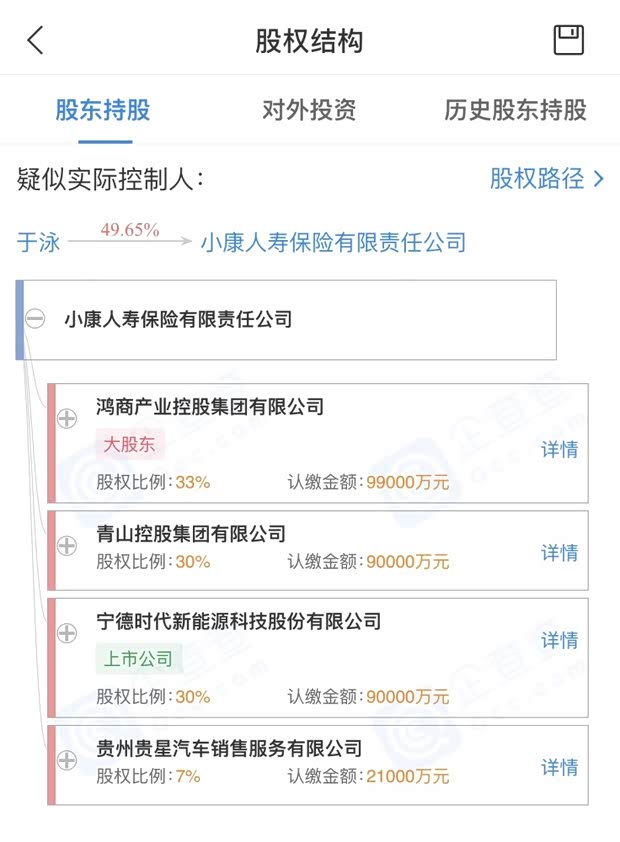Expand the 贵州贵星汽车销售服务有限公司 node
This screenshot has height=842, width=620.
(x=67, y=760)
